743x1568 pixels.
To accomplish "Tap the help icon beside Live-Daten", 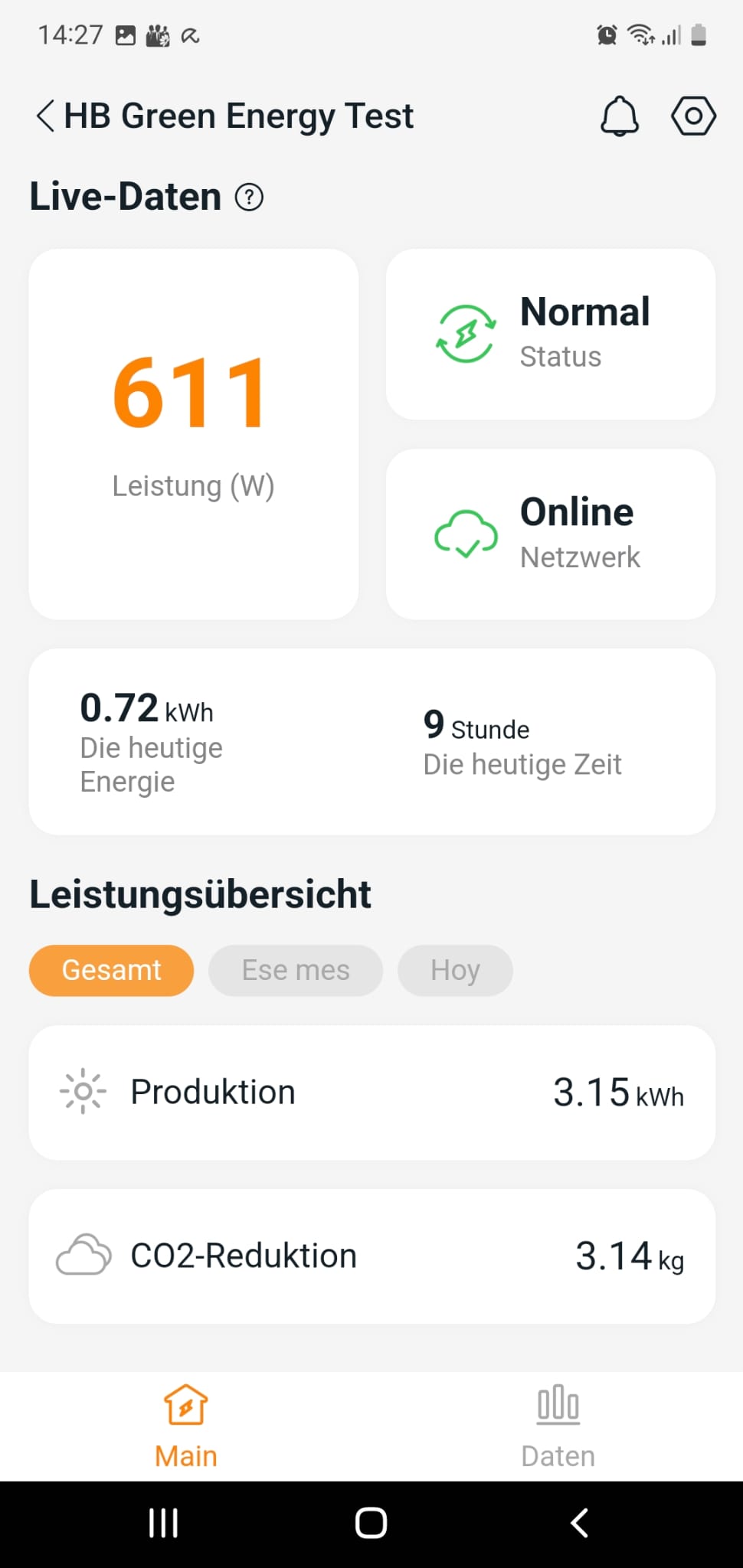I will click(x=249, y=198).
